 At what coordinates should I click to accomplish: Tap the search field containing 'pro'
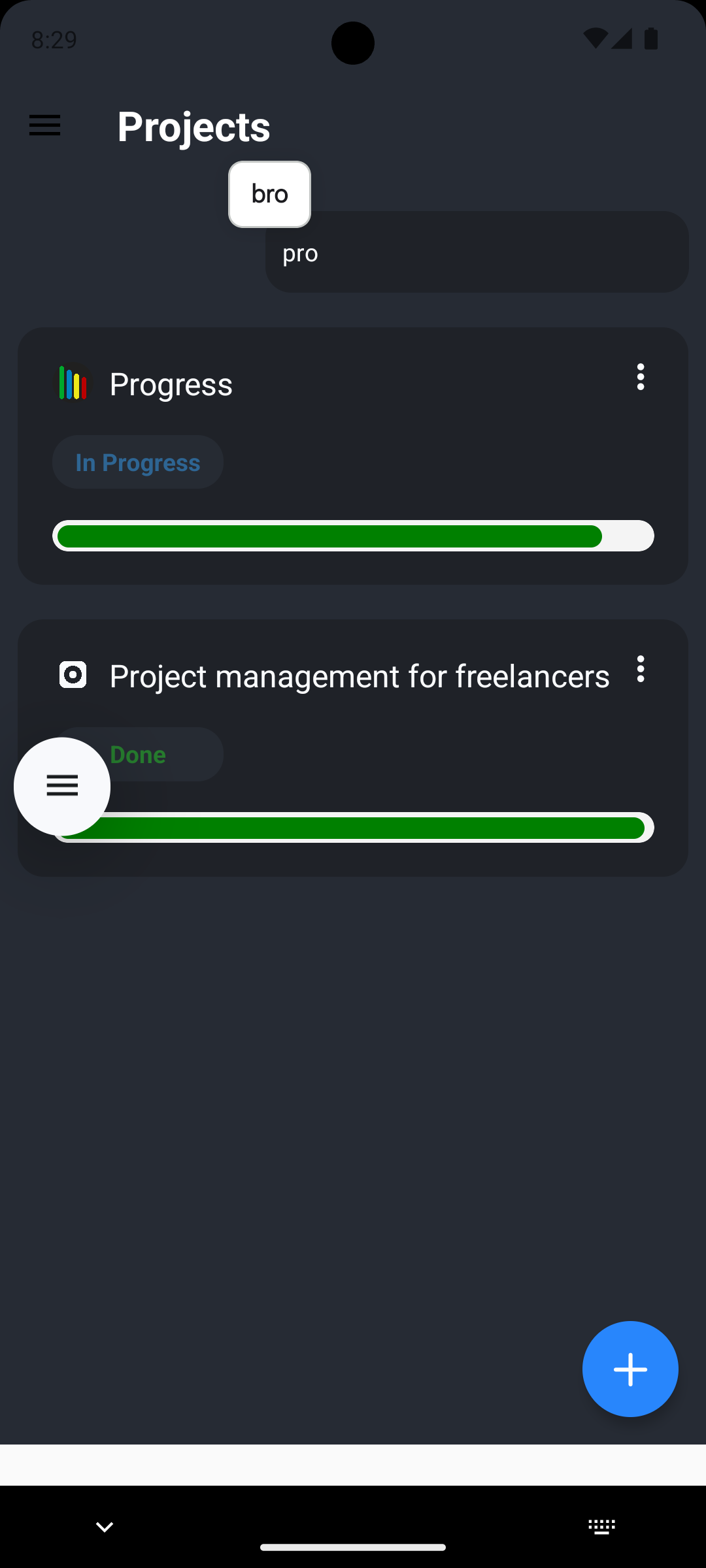477,253
